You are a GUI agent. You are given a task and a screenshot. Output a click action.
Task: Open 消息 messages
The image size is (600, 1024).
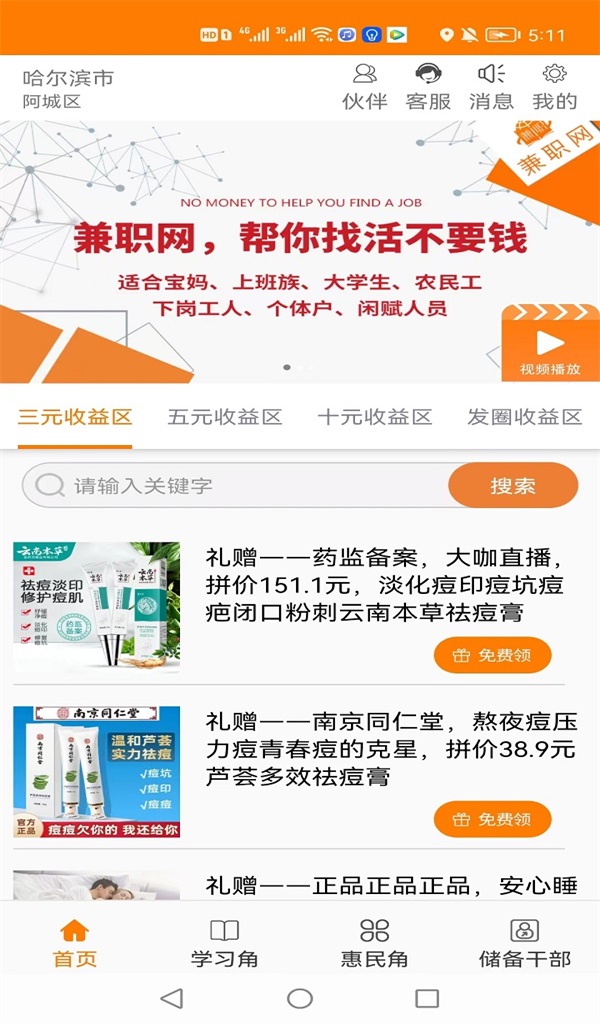[x=491, y=86]
